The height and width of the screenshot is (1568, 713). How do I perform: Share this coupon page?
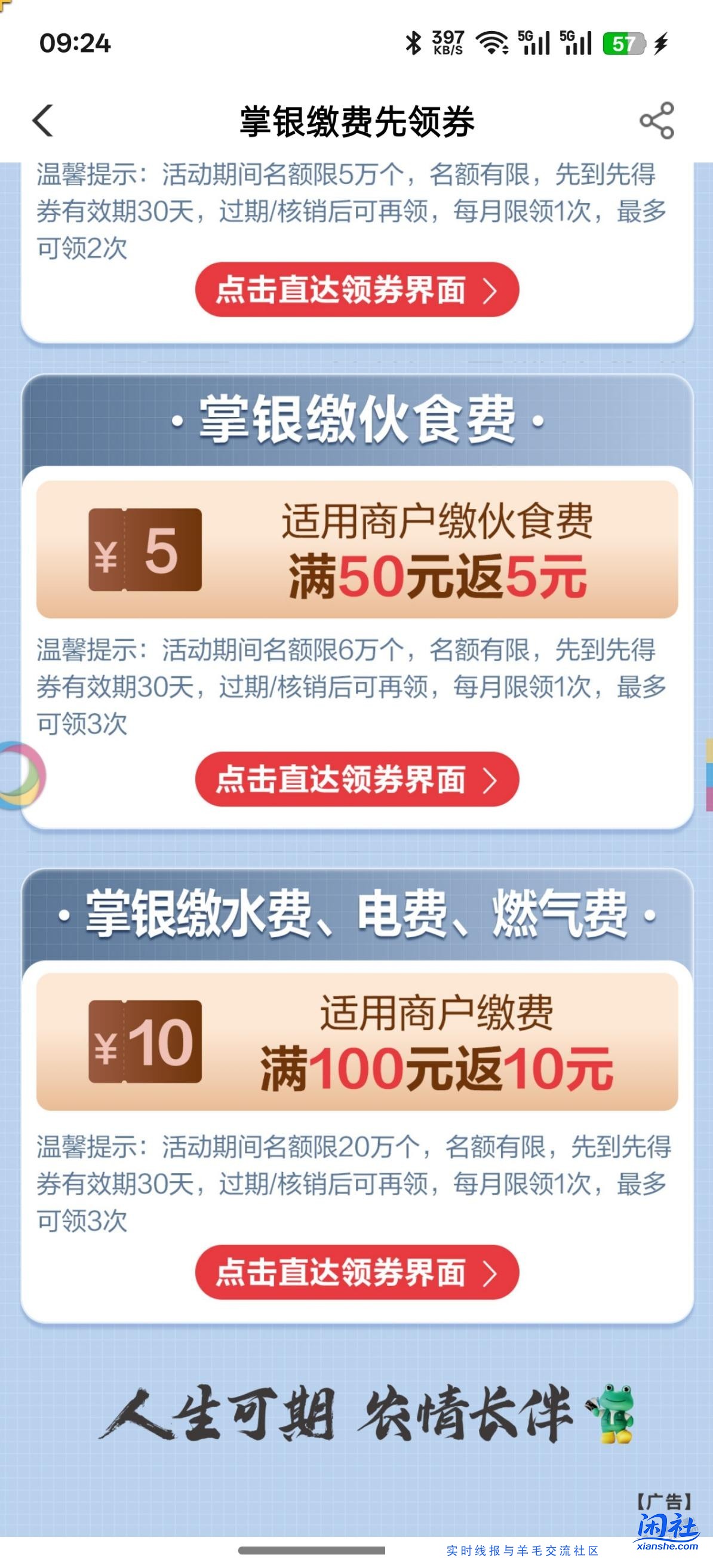[656, 120]
